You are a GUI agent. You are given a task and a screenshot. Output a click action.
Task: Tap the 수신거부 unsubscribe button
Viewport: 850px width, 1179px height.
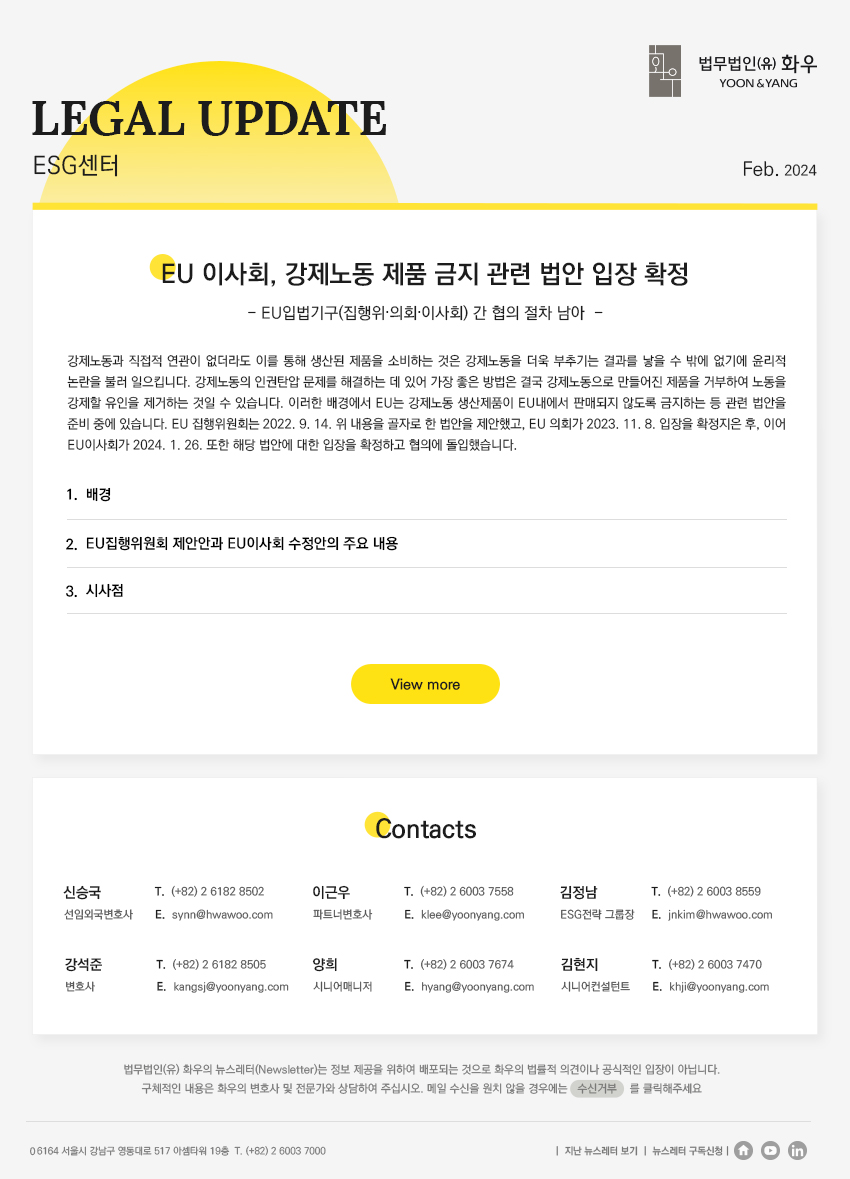597,1089
